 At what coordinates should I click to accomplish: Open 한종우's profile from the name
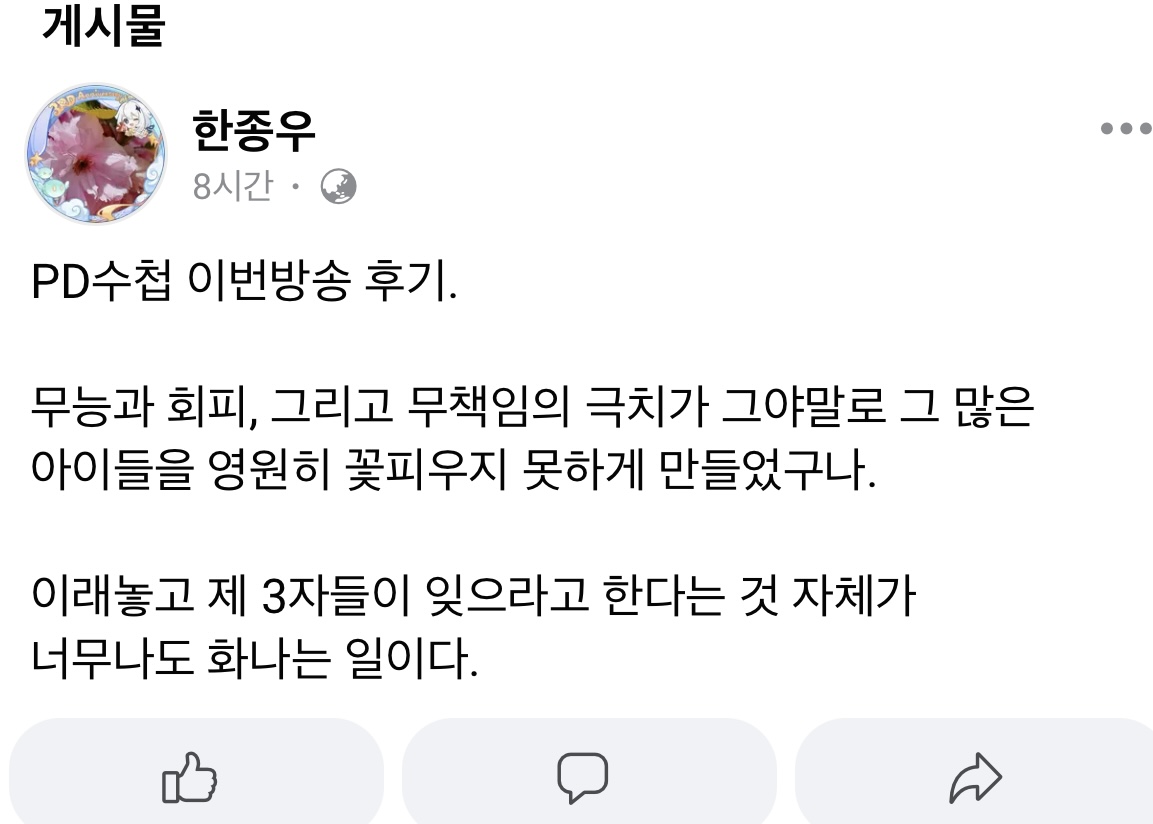point(253,133)
